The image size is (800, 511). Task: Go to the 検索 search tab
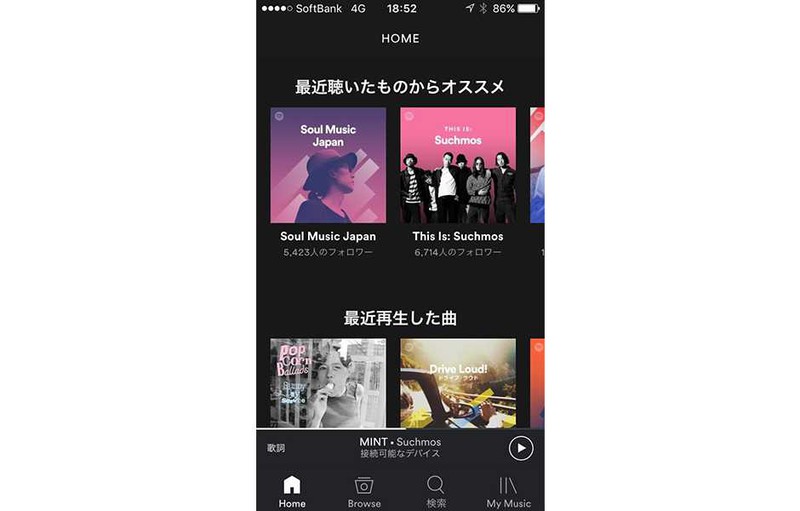[x=436, y=491]
